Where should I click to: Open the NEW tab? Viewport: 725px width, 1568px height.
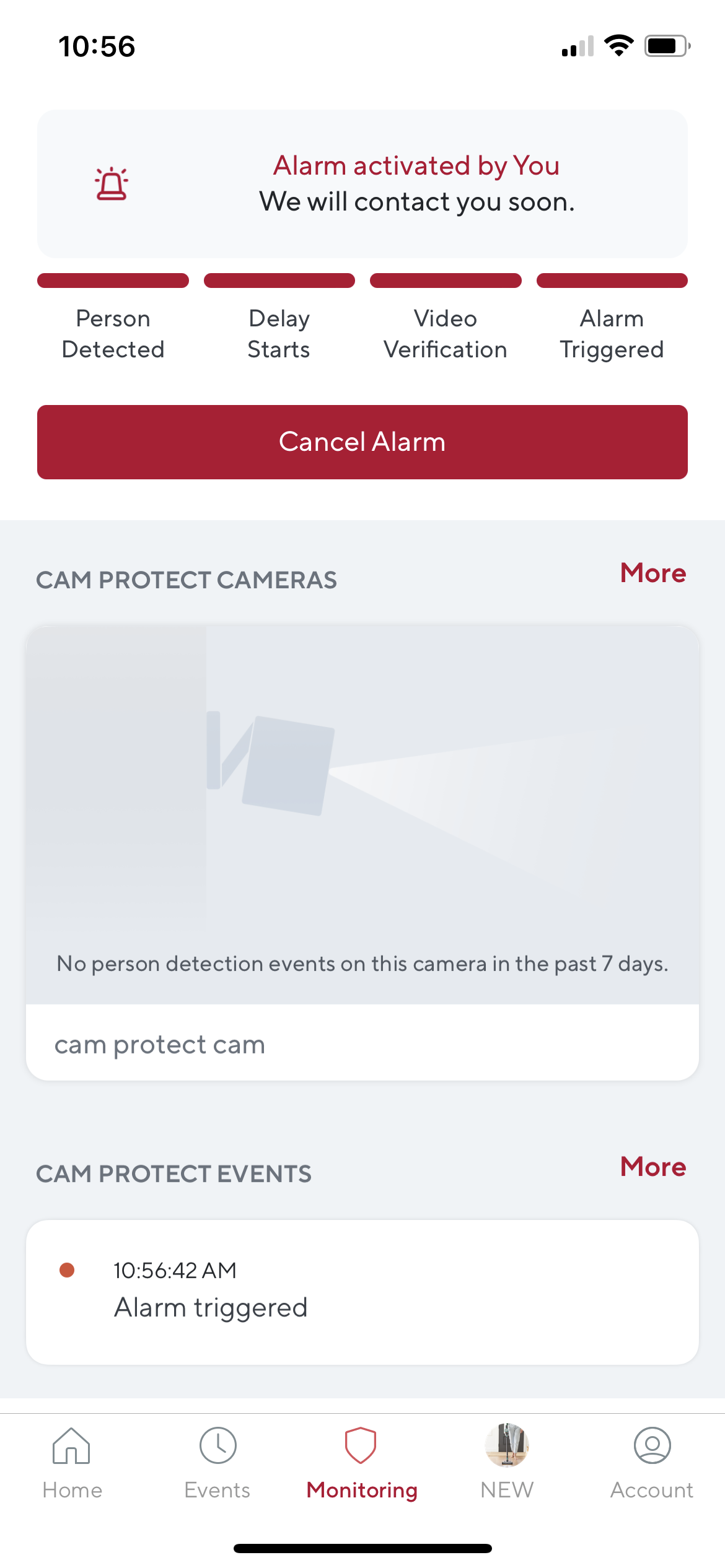point(507,1463)
